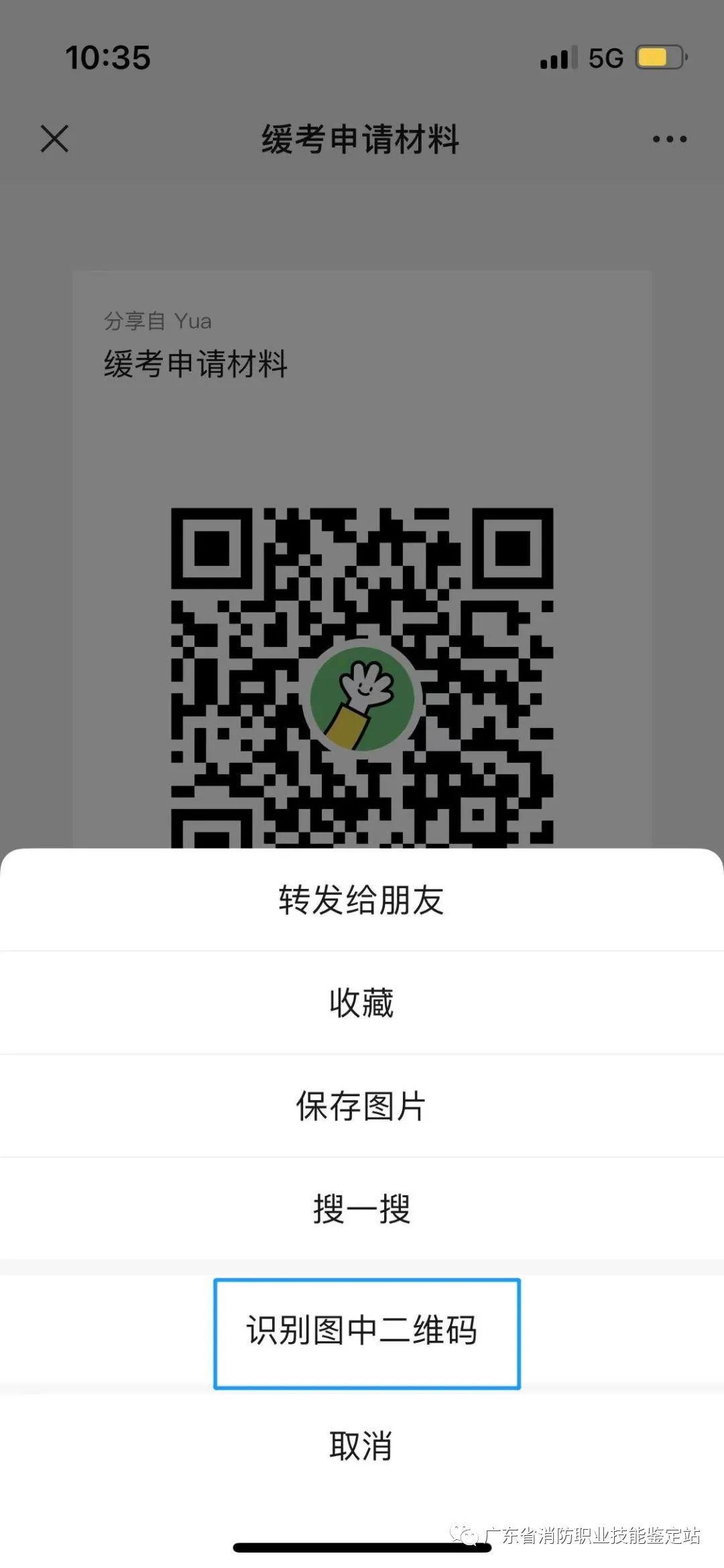Dismiss the action sheet with 取消
724x1568 pixels.
(x=361, y=1446)
